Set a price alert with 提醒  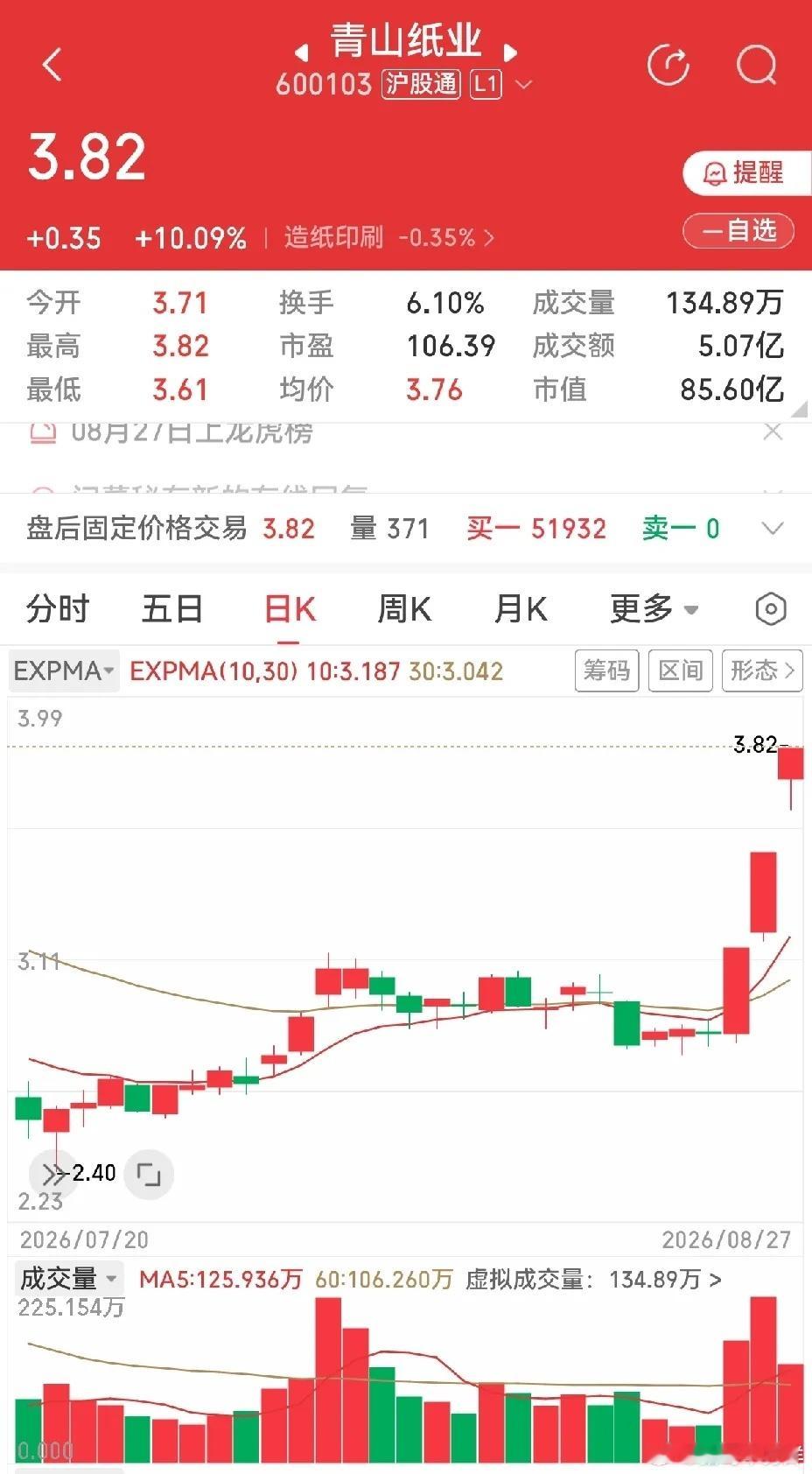coord(746,172)
